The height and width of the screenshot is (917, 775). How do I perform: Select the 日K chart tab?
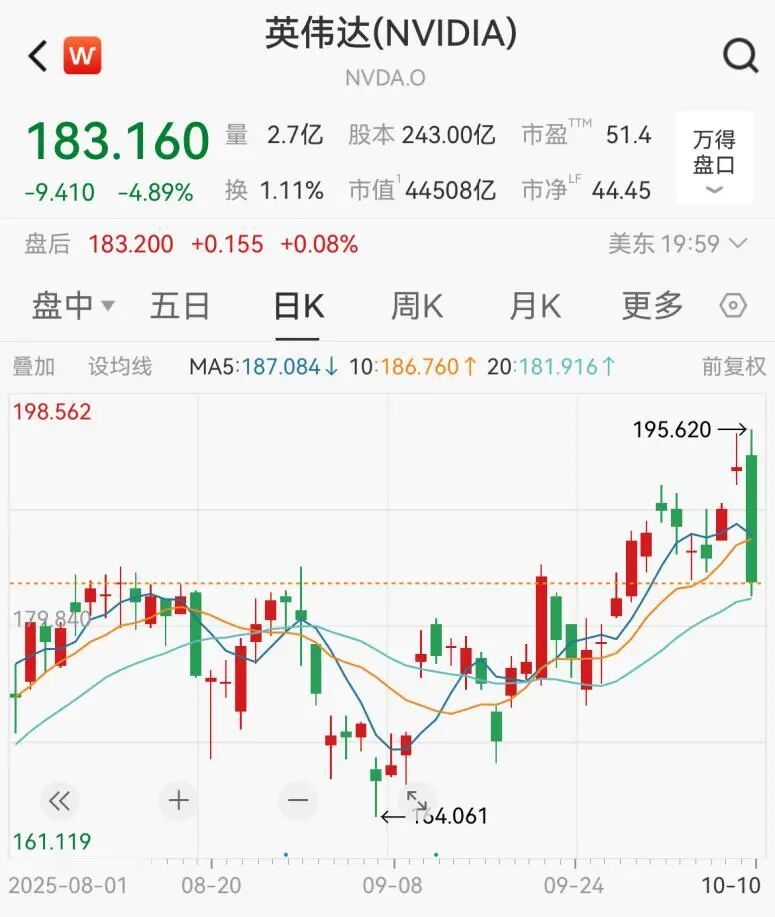point(299,306)
